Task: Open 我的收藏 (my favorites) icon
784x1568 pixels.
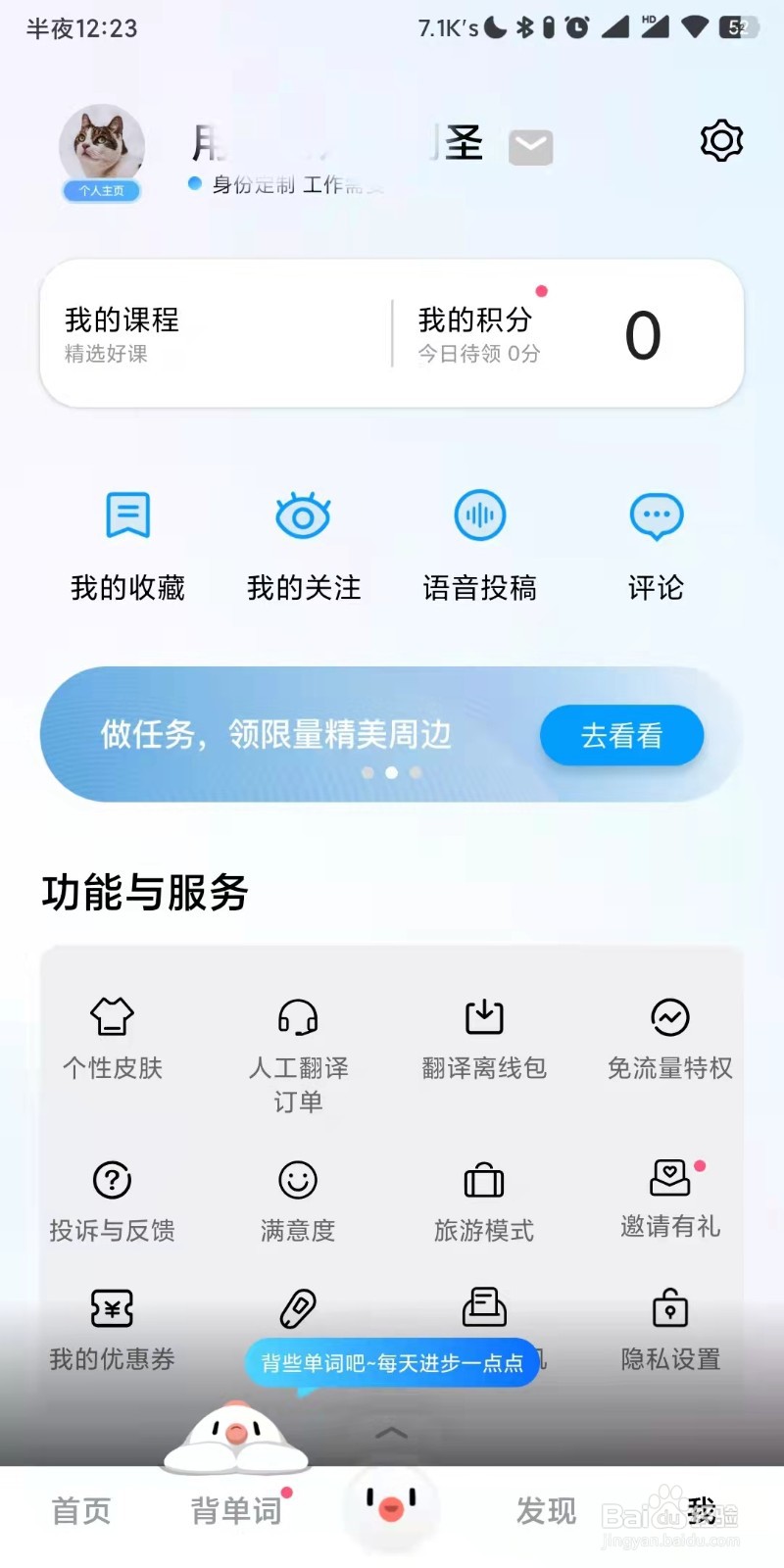Action: pos(126,517)
